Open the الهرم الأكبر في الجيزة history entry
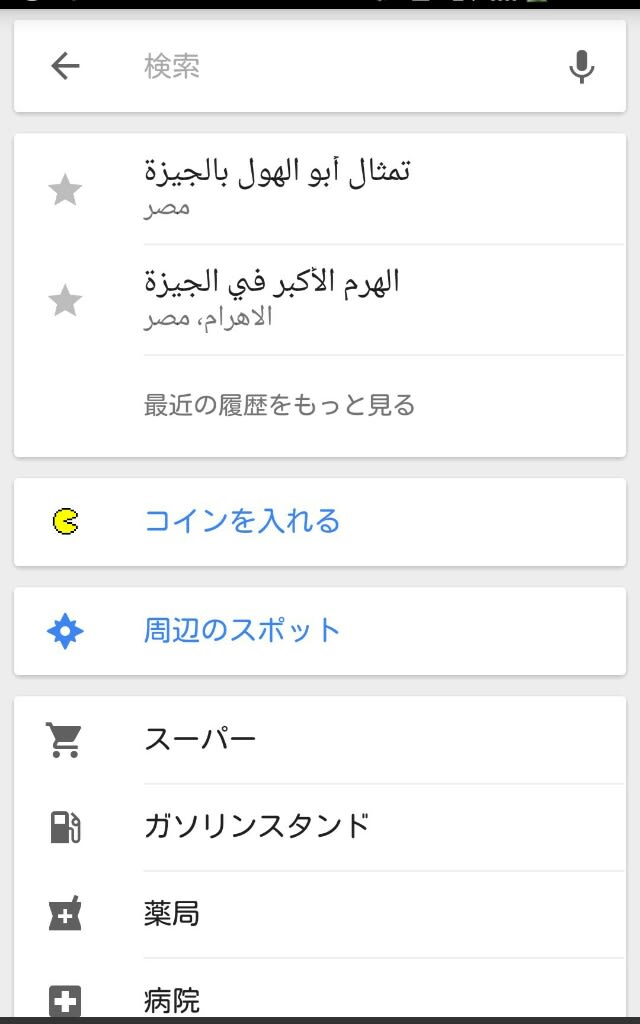The height and width of the screenshot is (1024, 640). pos(320,300)
